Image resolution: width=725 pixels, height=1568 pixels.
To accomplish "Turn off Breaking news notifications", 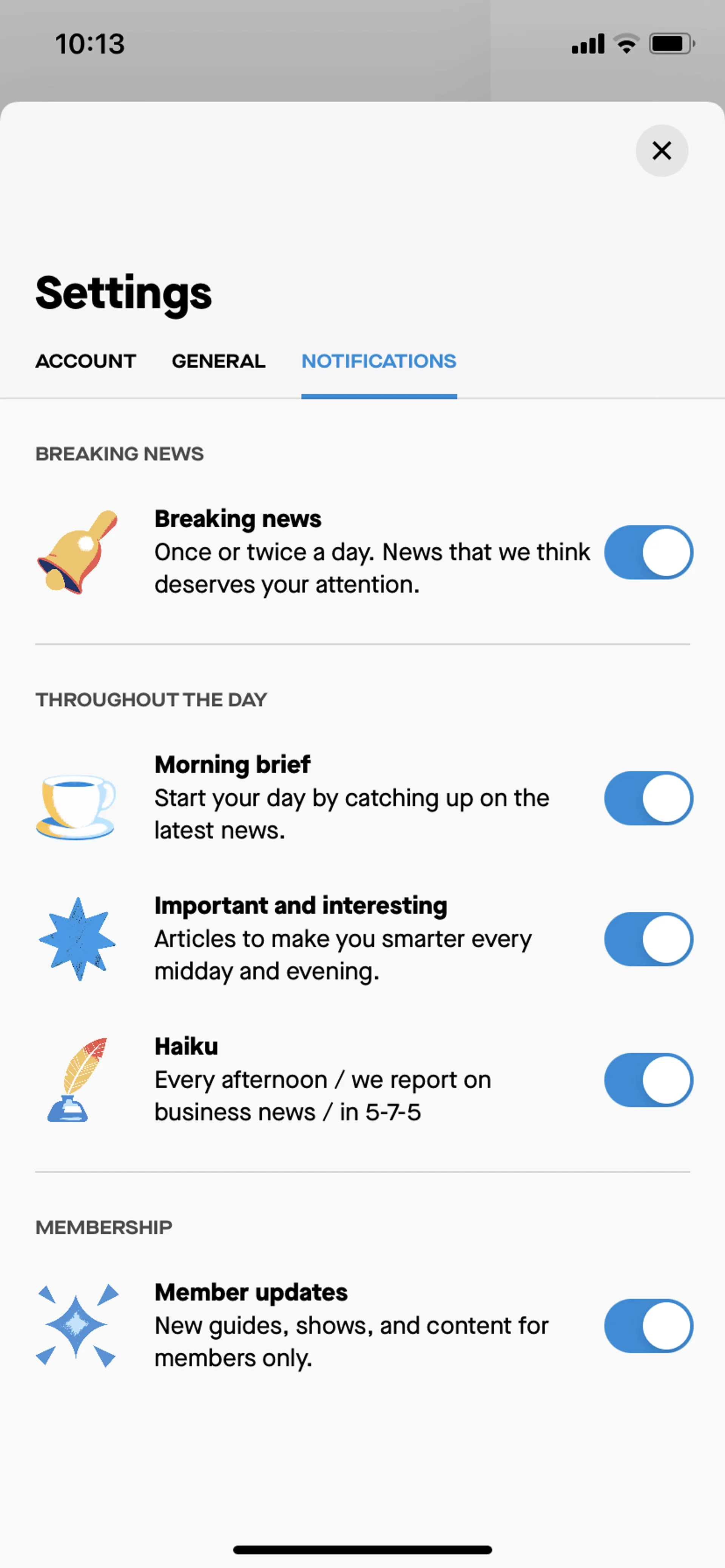I will (x=648, y=552).
